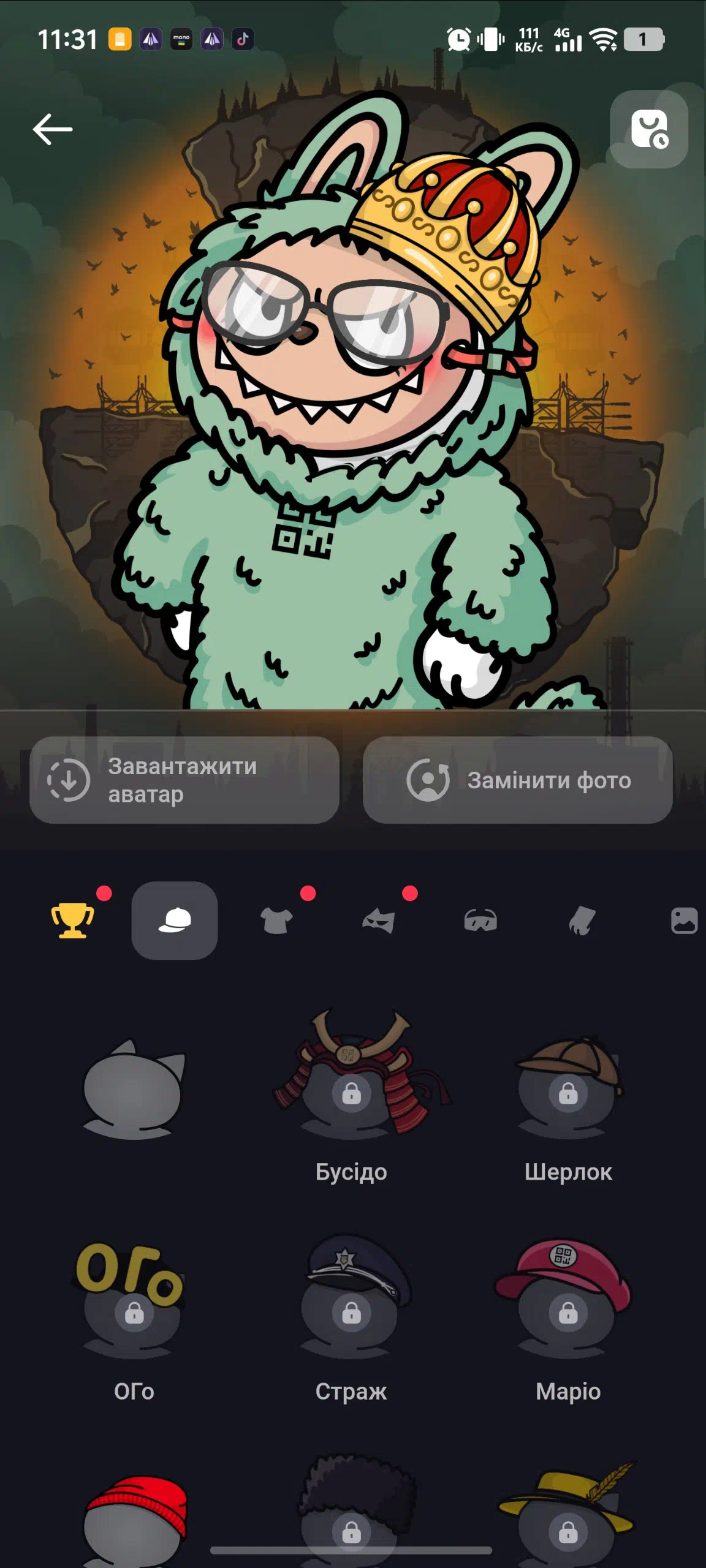
Task: Choose the black fur hat
Action: [351, 1514]
